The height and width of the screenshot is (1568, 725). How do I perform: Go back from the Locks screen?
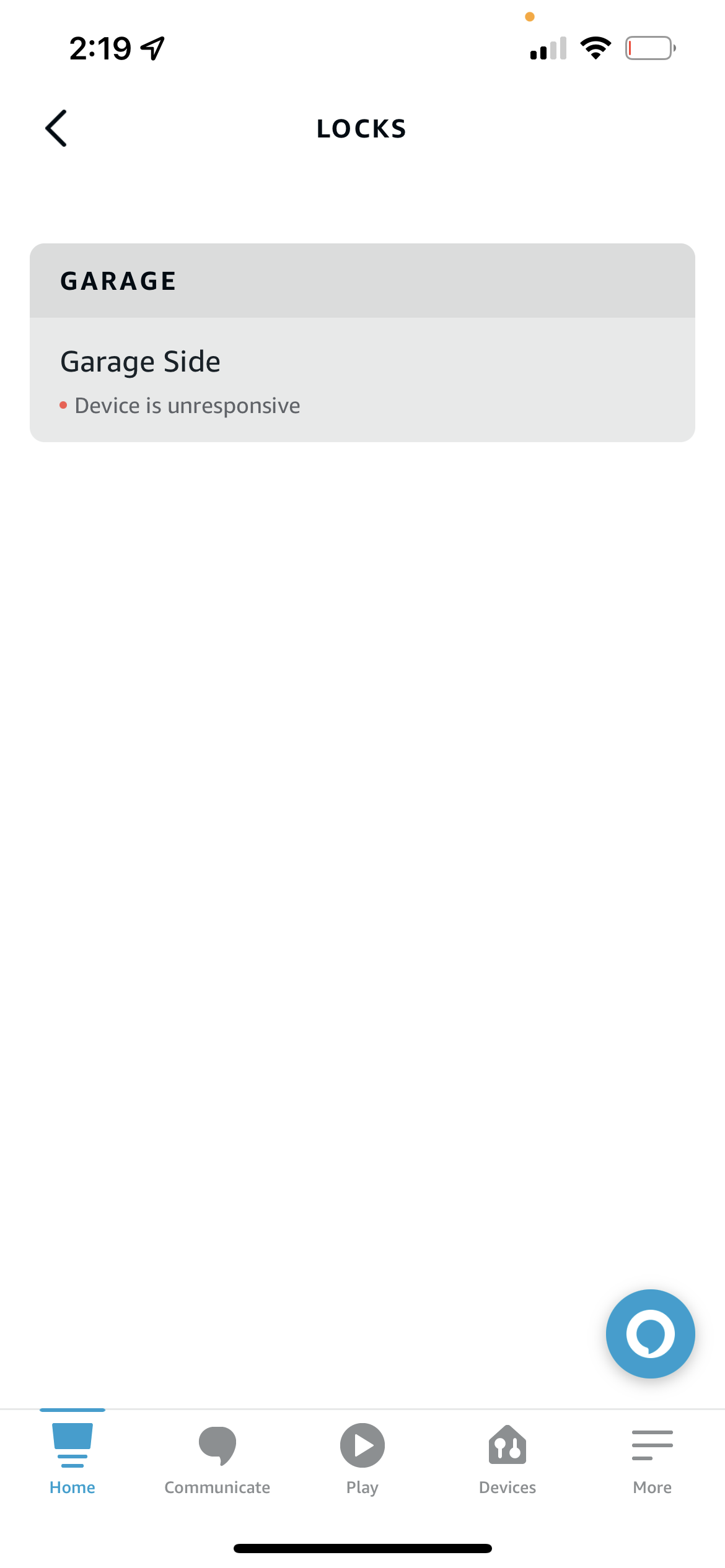point(56,128)
